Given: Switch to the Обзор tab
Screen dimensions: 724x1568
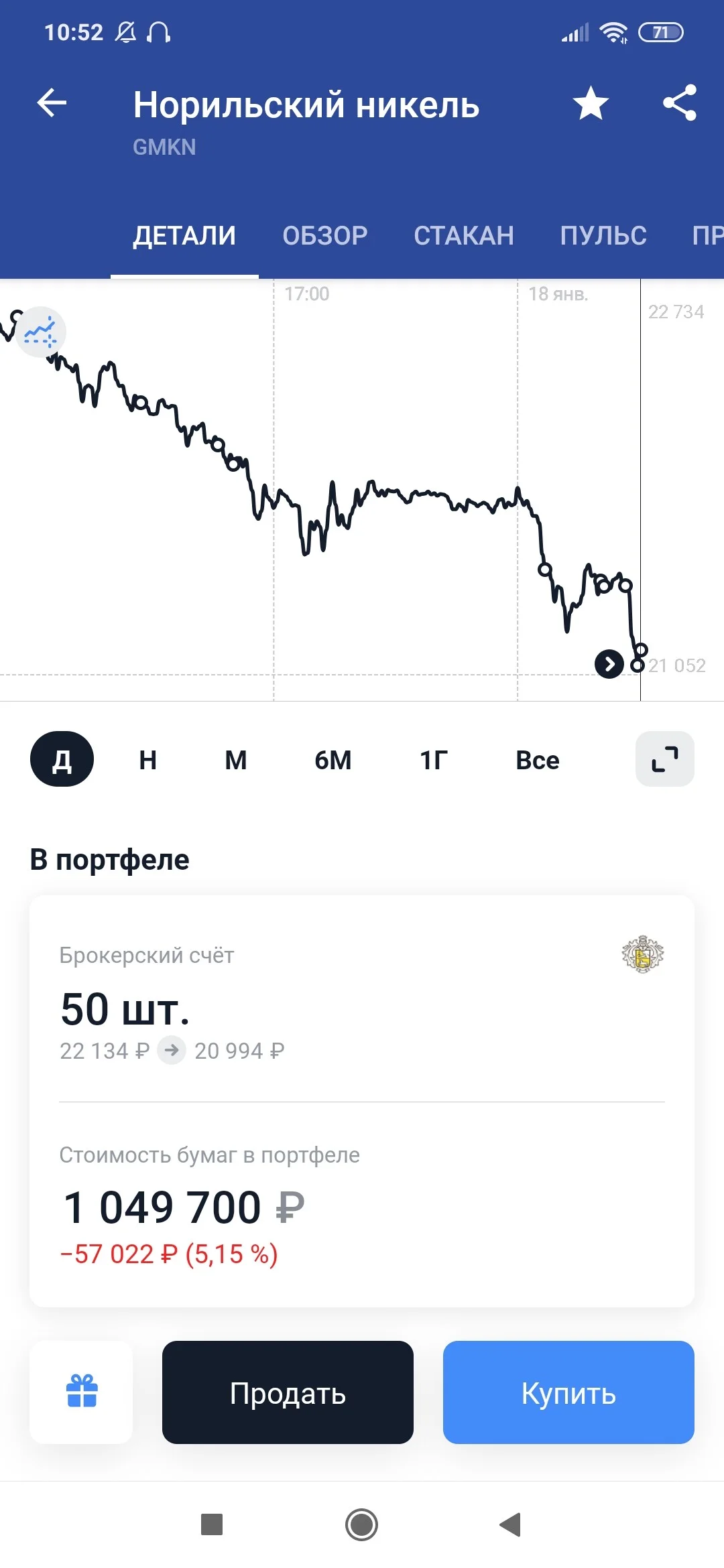Looking at the screenshot, I should [325, 236].
